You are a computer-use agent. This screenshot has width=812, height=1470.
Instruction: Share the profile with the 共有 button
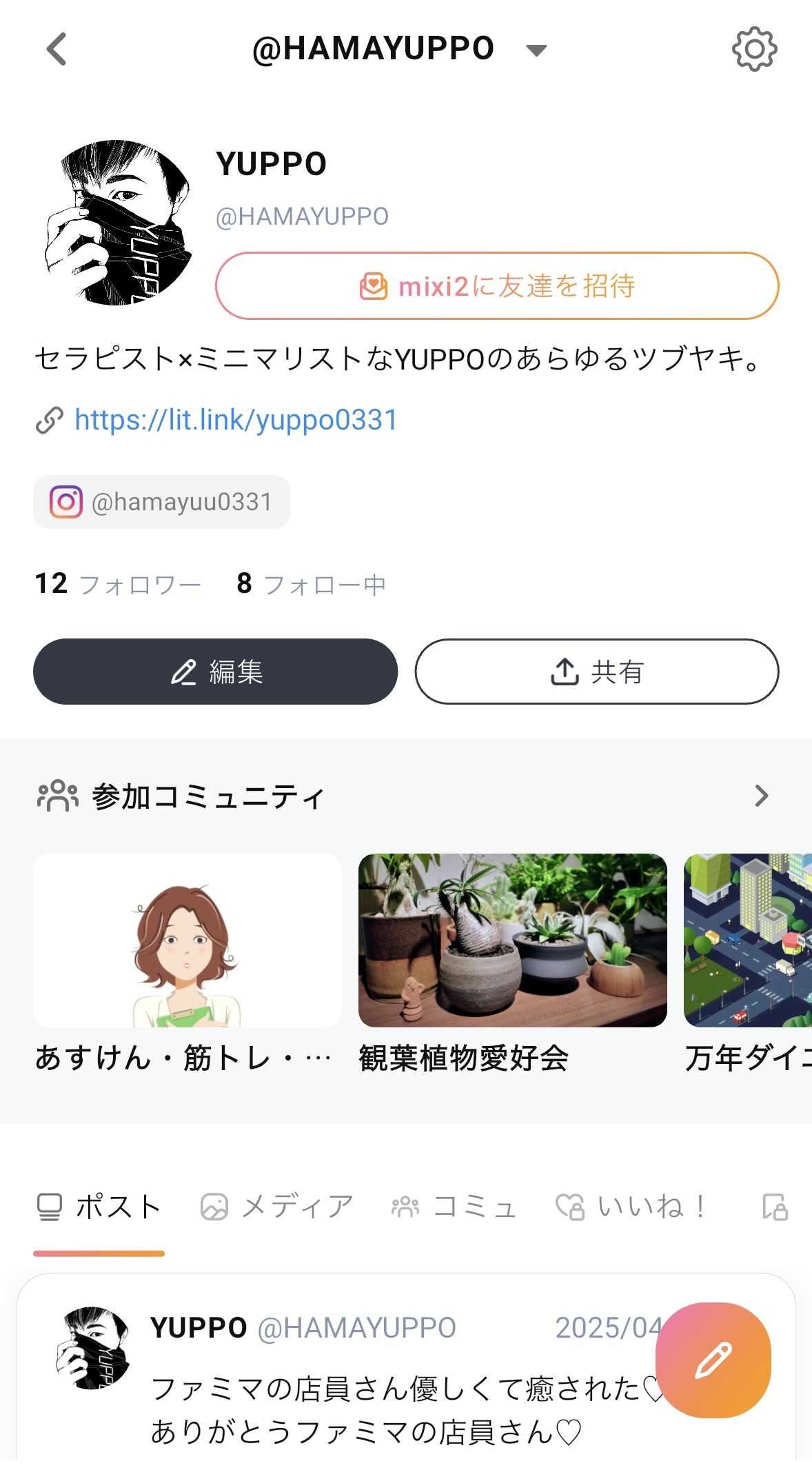click(x=597, y=672)
